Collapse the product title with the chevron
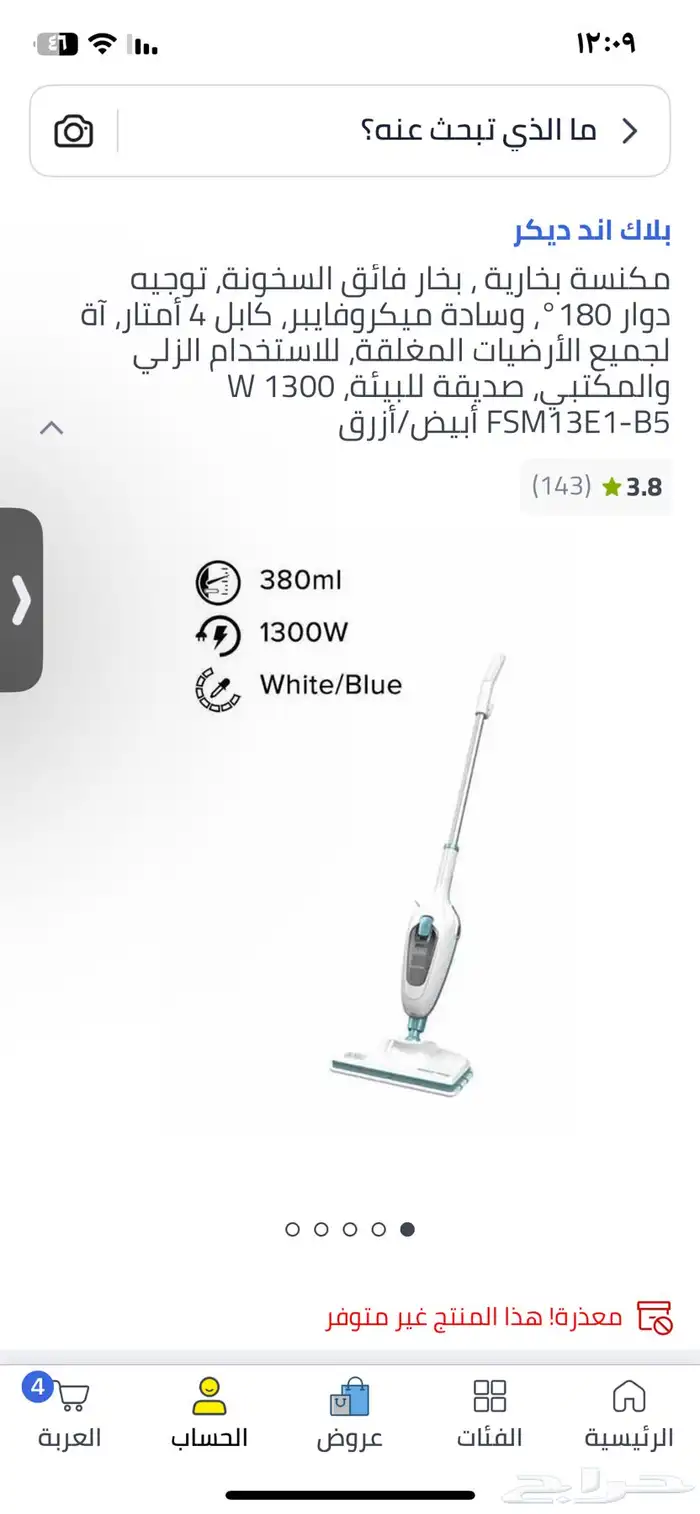 pyautogui.click(x=52, y=428)
